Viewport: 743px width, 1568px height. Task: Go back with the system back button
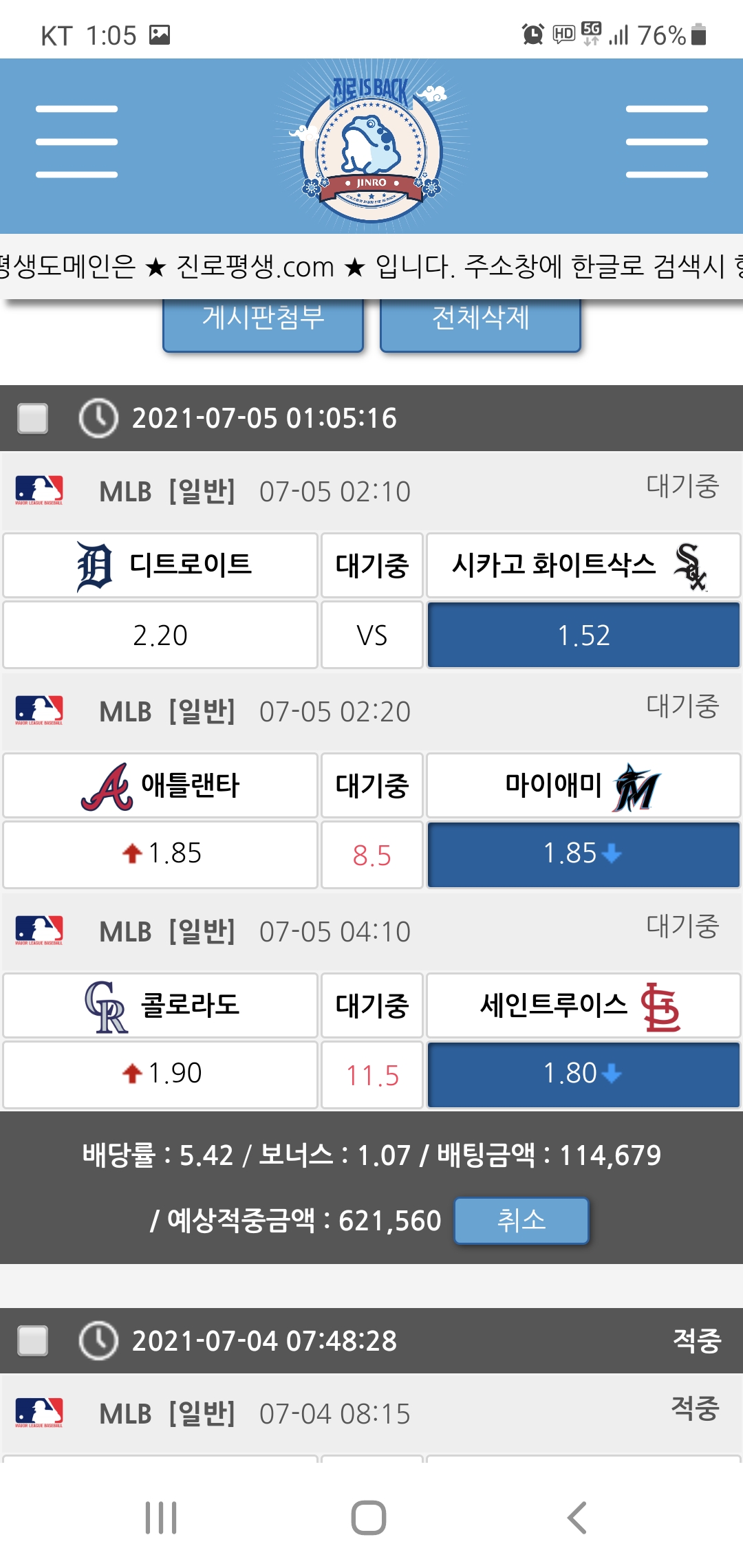click(577, 1518)
